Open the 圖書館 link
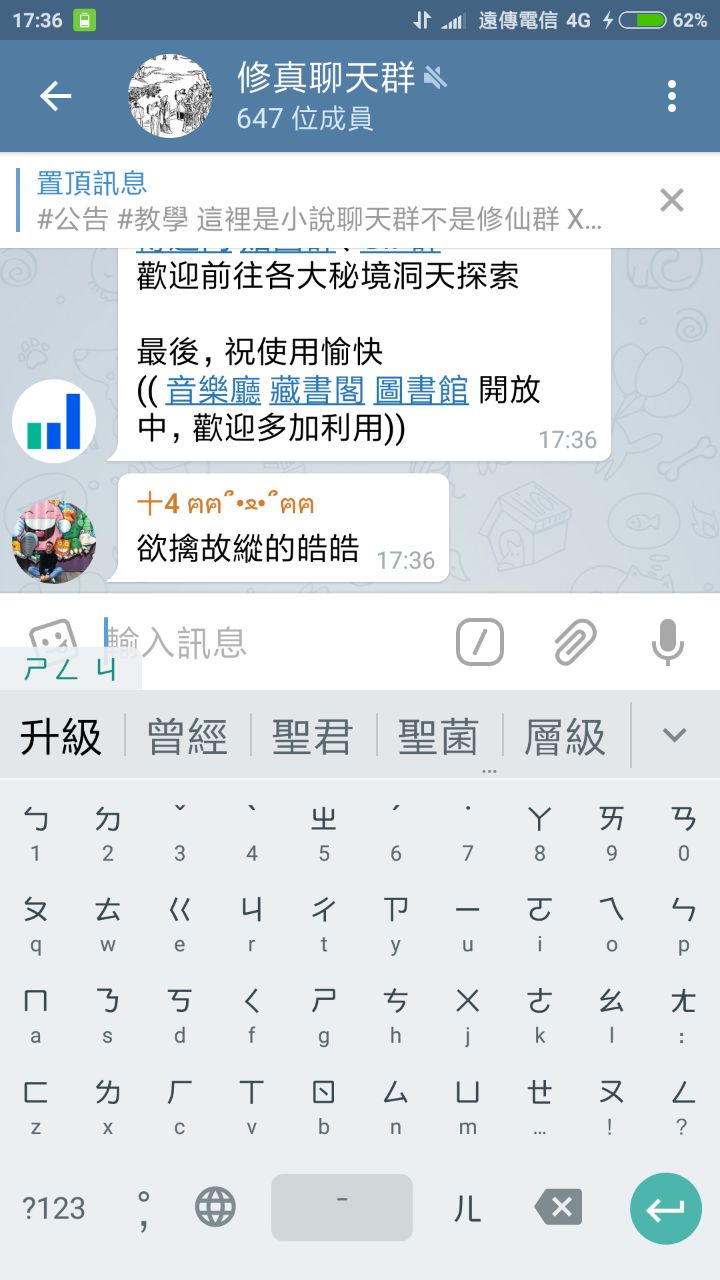 (x=420, y=390)
